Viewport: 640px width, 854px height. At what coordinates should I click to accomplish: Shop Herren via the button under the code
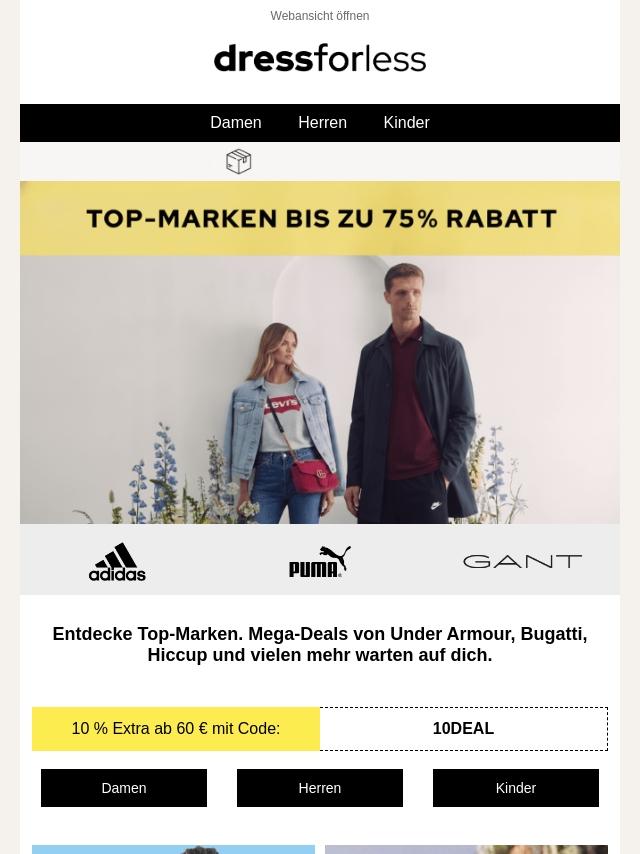coord(320,788)
